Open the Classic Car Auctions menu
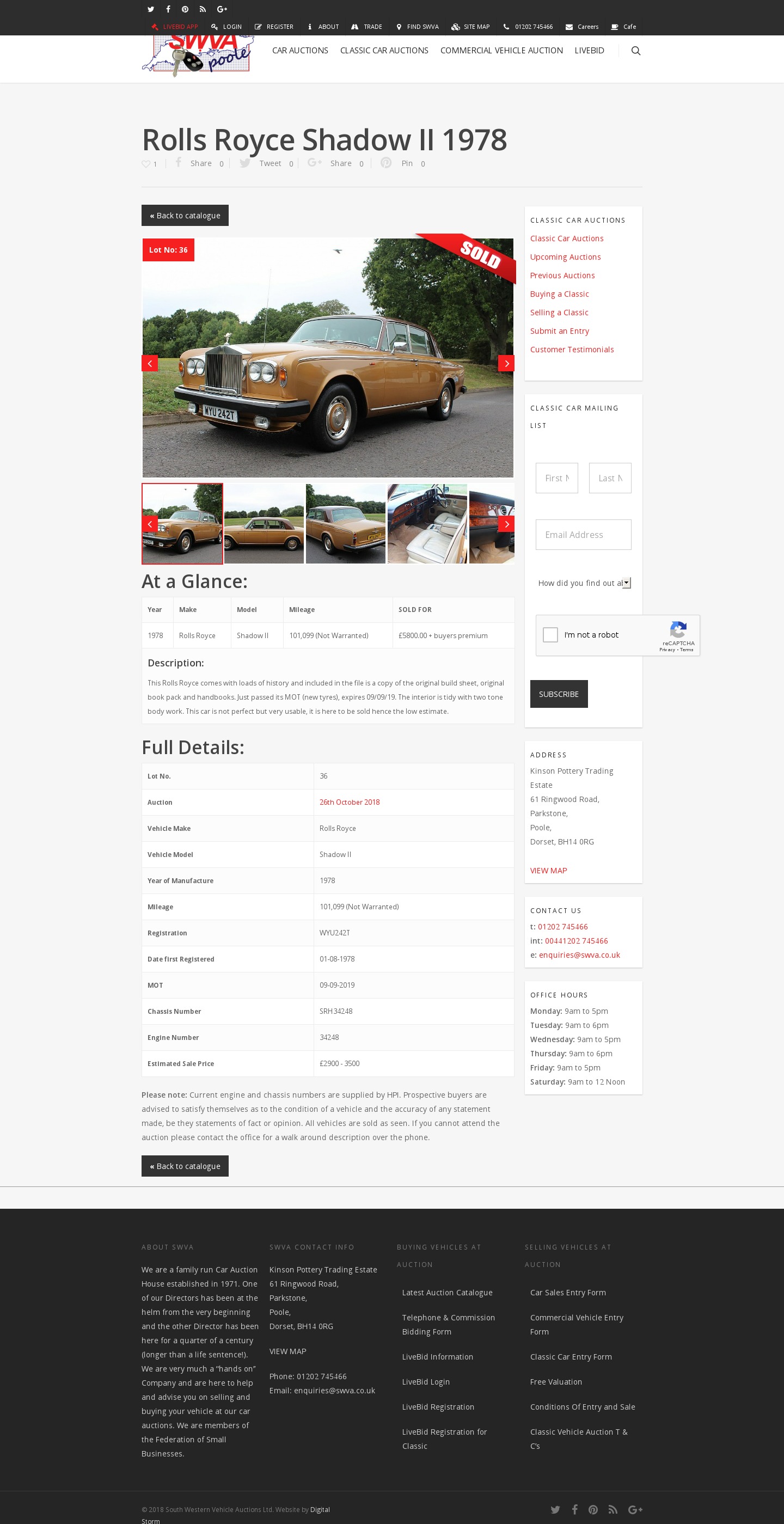 point(383,51)
